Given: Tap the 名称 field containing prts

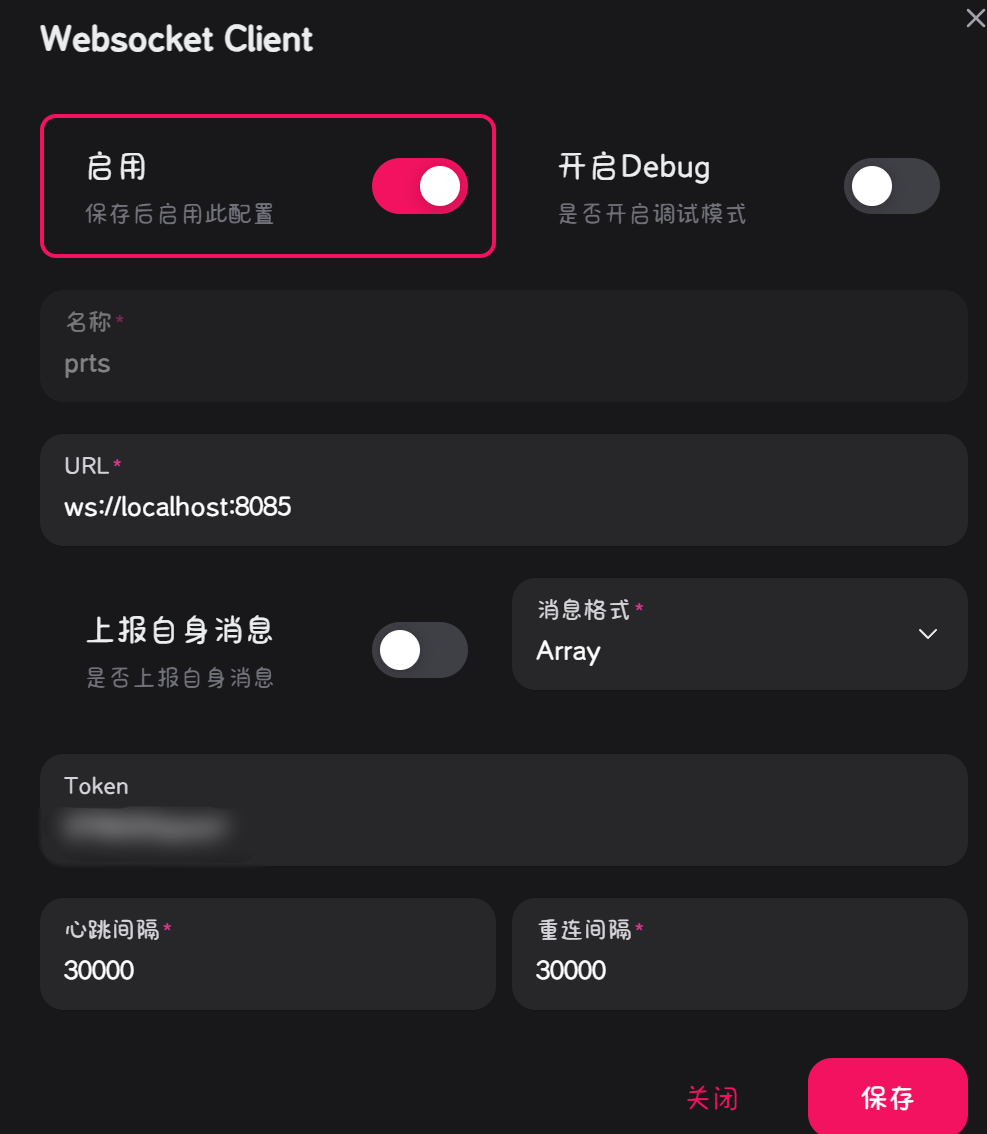Looking at the screenshot, I should coord(503,363).
